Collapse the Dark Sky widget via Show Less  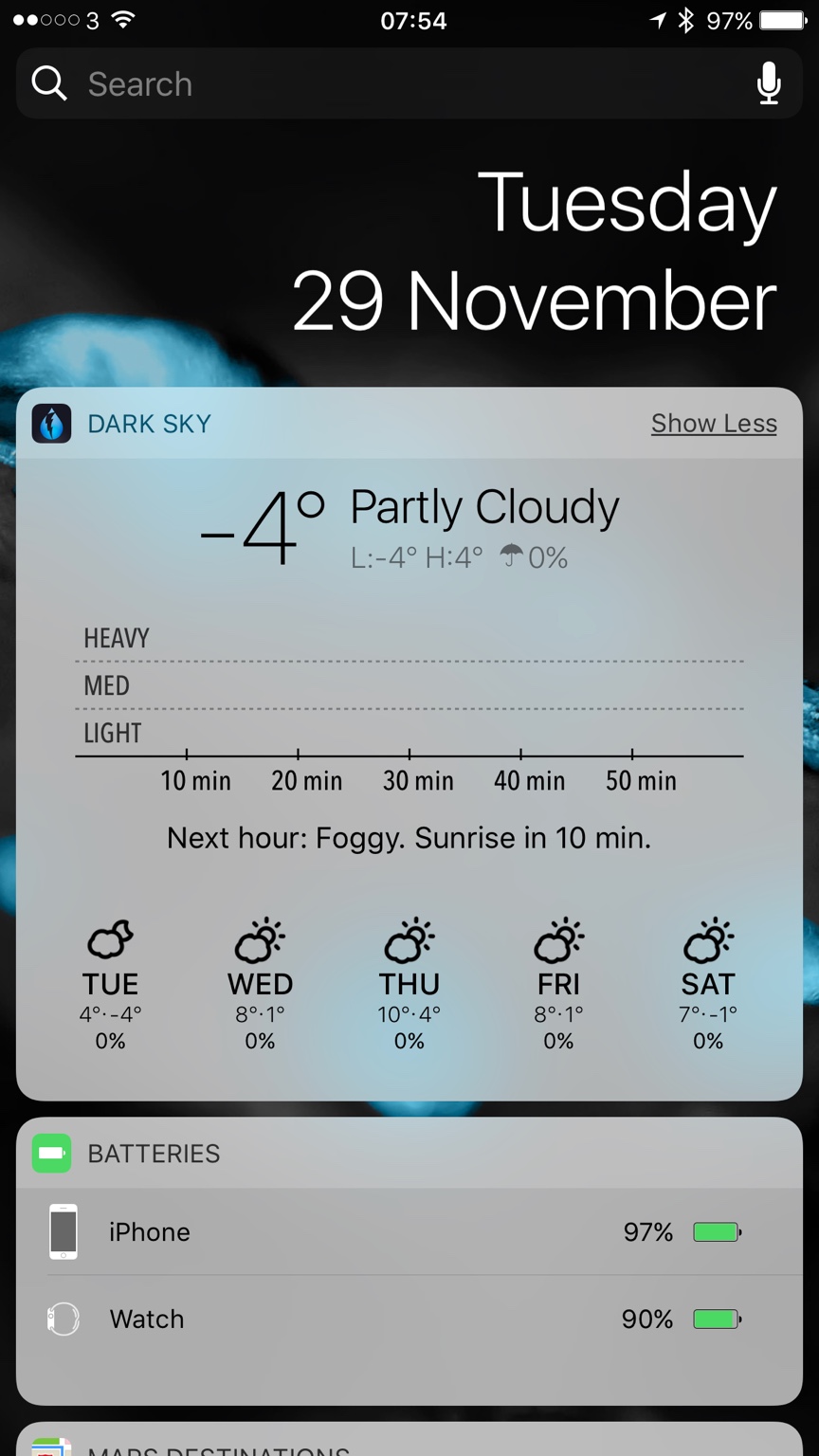coord(713,424)
